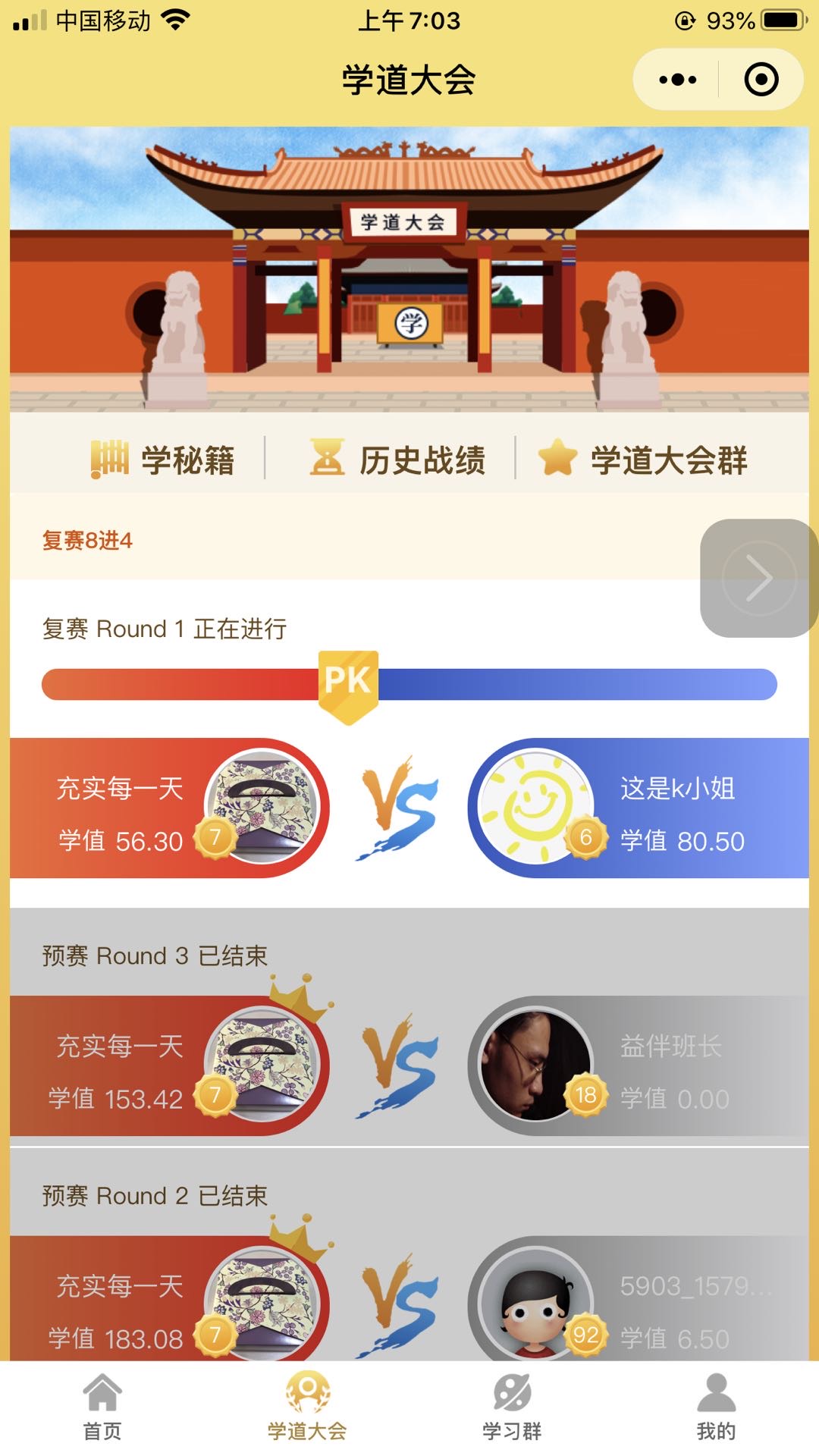This screenshot has width=819, height=1456.
Task: Join the 学道大会群 group
Action: [x=643, y=460]
